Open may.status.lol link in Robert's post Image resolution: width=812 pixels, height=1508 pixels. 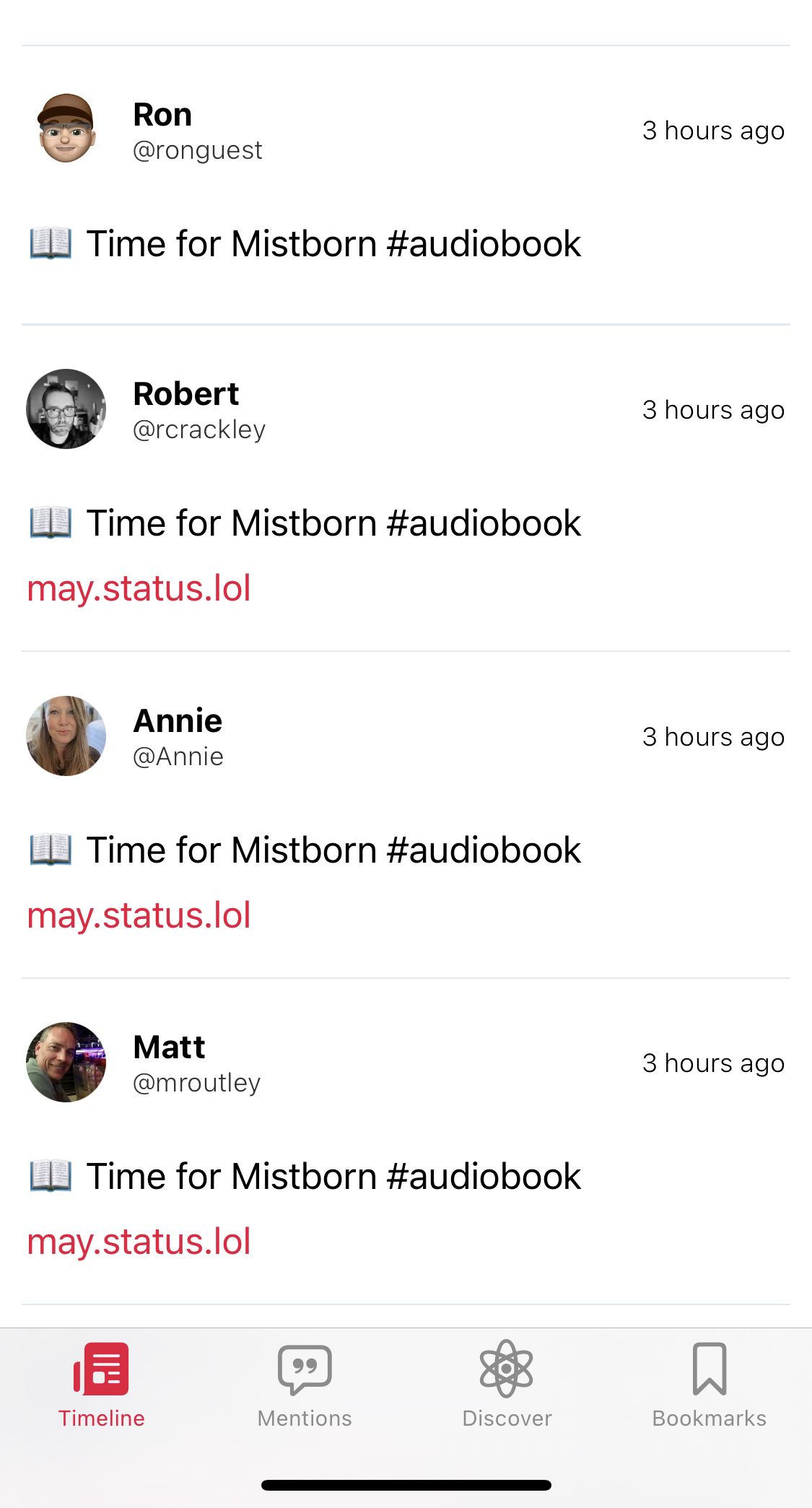pos(139,588)
